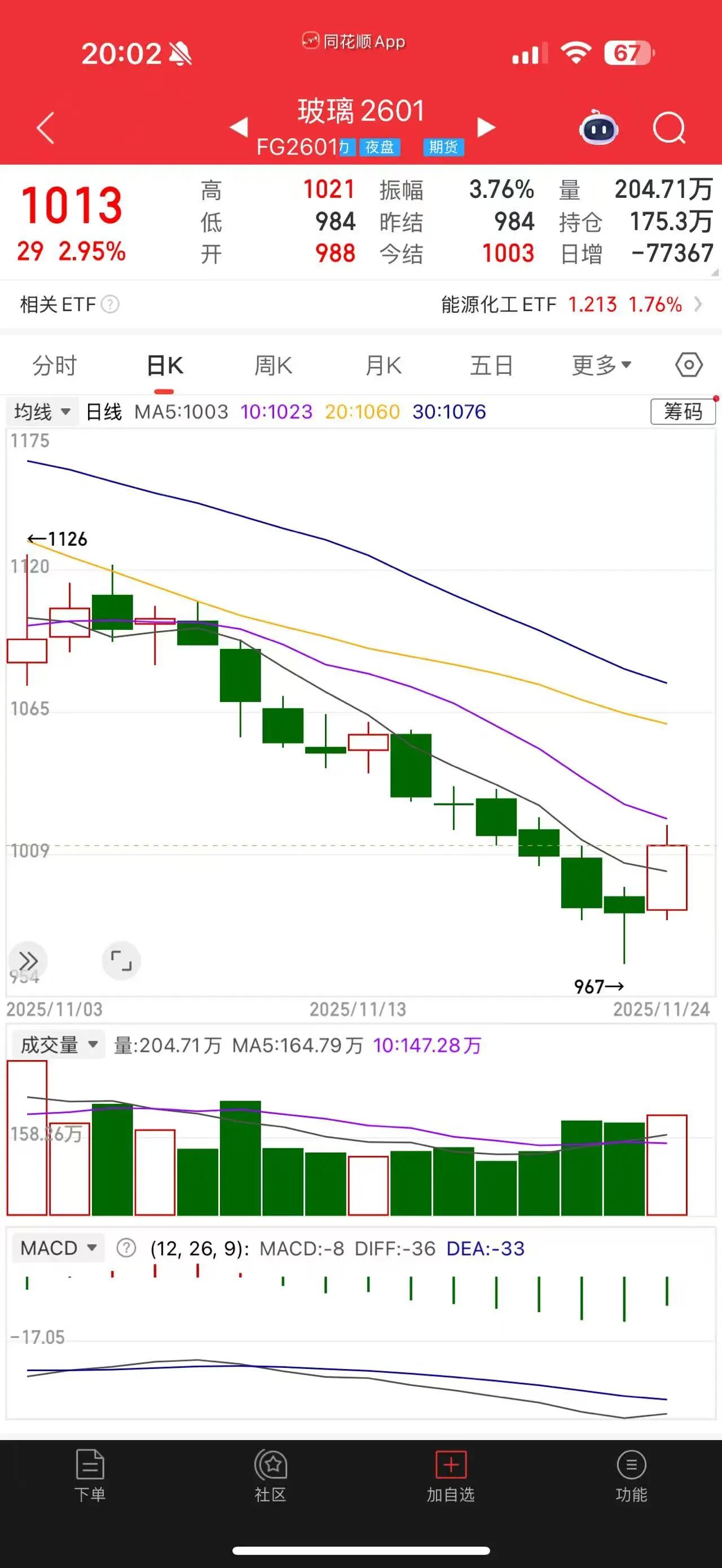Switch to the 分时 chart tab

pos(55,366)
